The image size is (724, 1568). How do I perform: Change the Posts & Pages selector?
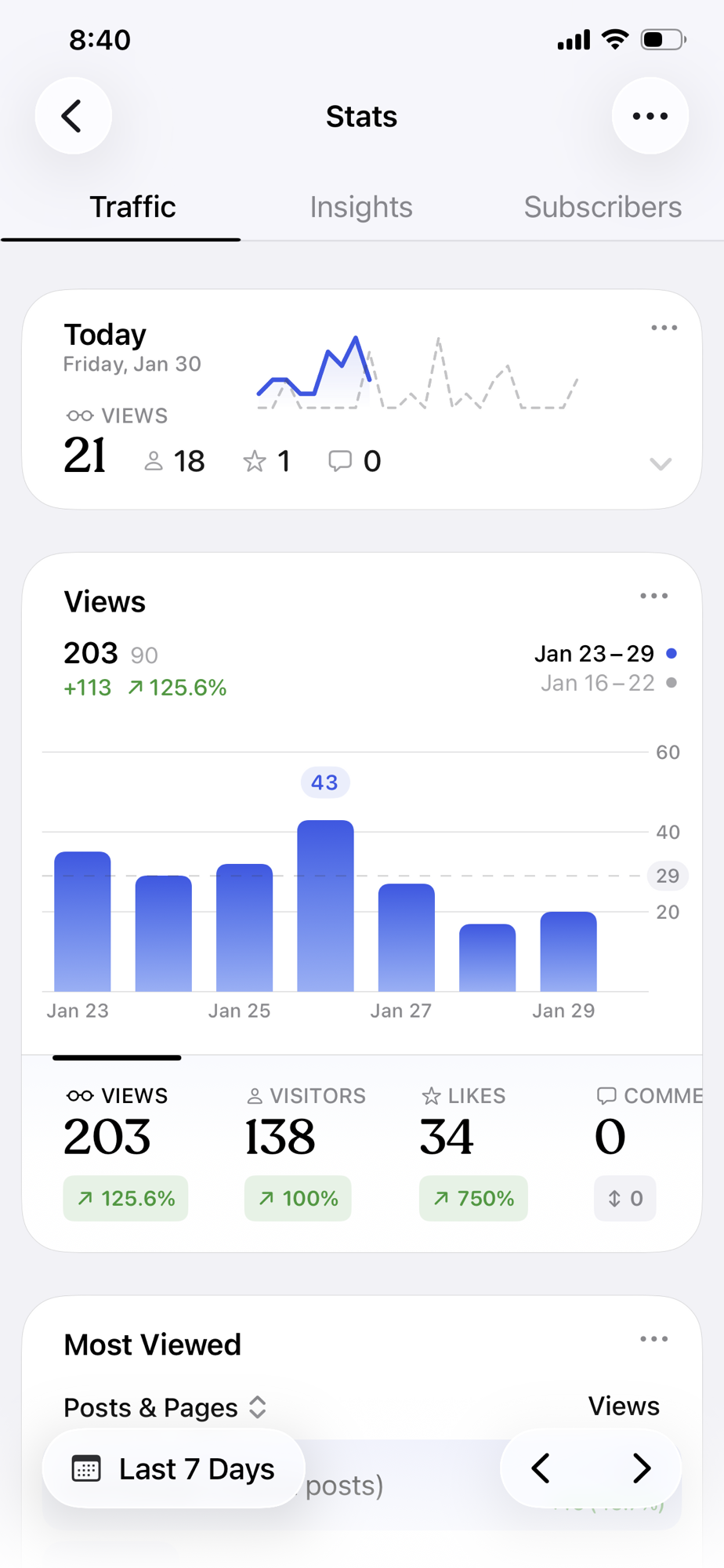point(165,1407)
